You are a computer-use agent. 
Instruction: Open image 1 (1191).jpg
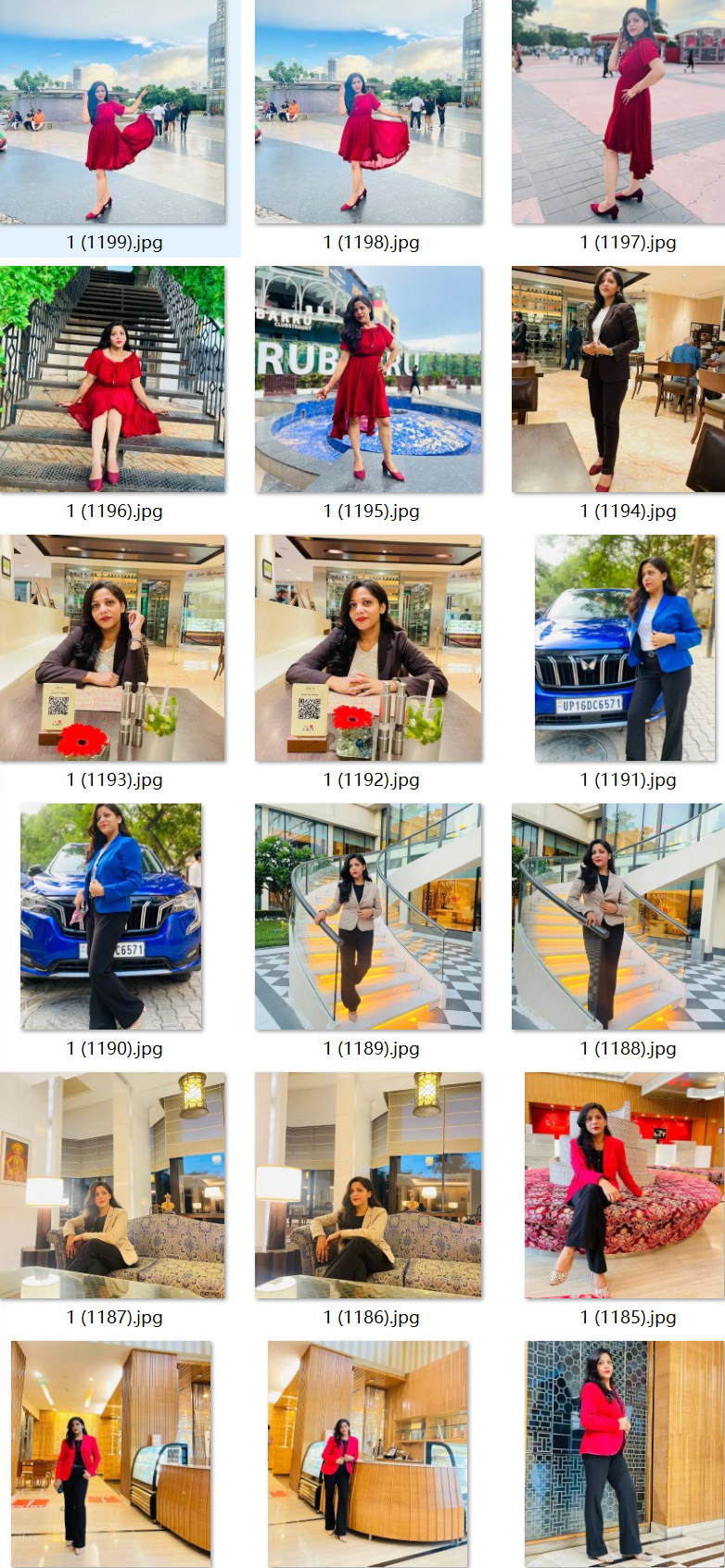pyautogui.click(x=625, y=648)
